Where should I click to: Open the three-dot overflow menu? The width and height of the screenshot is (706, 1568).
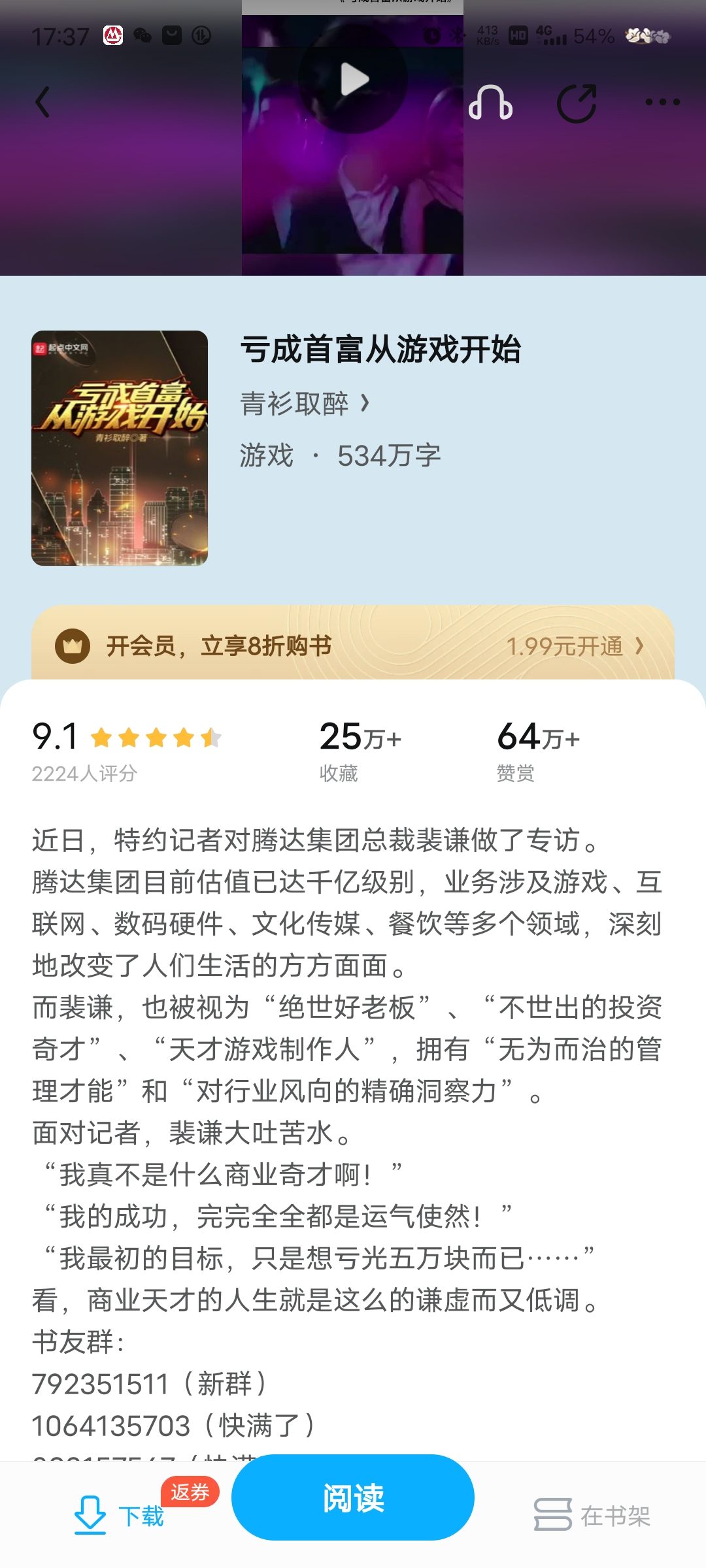pyautogui.click(x=662, y=102)
